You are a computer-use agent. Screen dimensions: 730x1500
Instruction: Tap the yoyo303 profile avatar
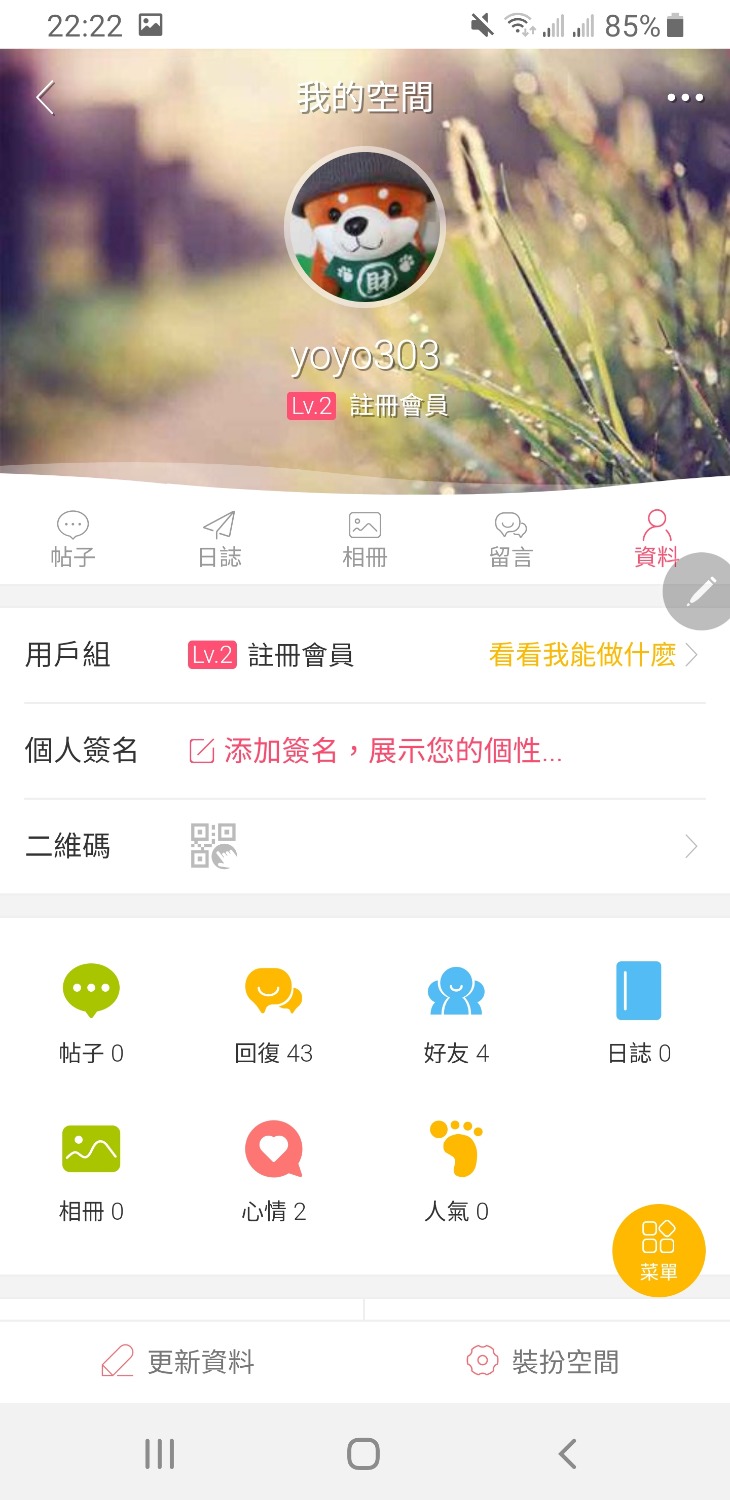pos(365,227)
